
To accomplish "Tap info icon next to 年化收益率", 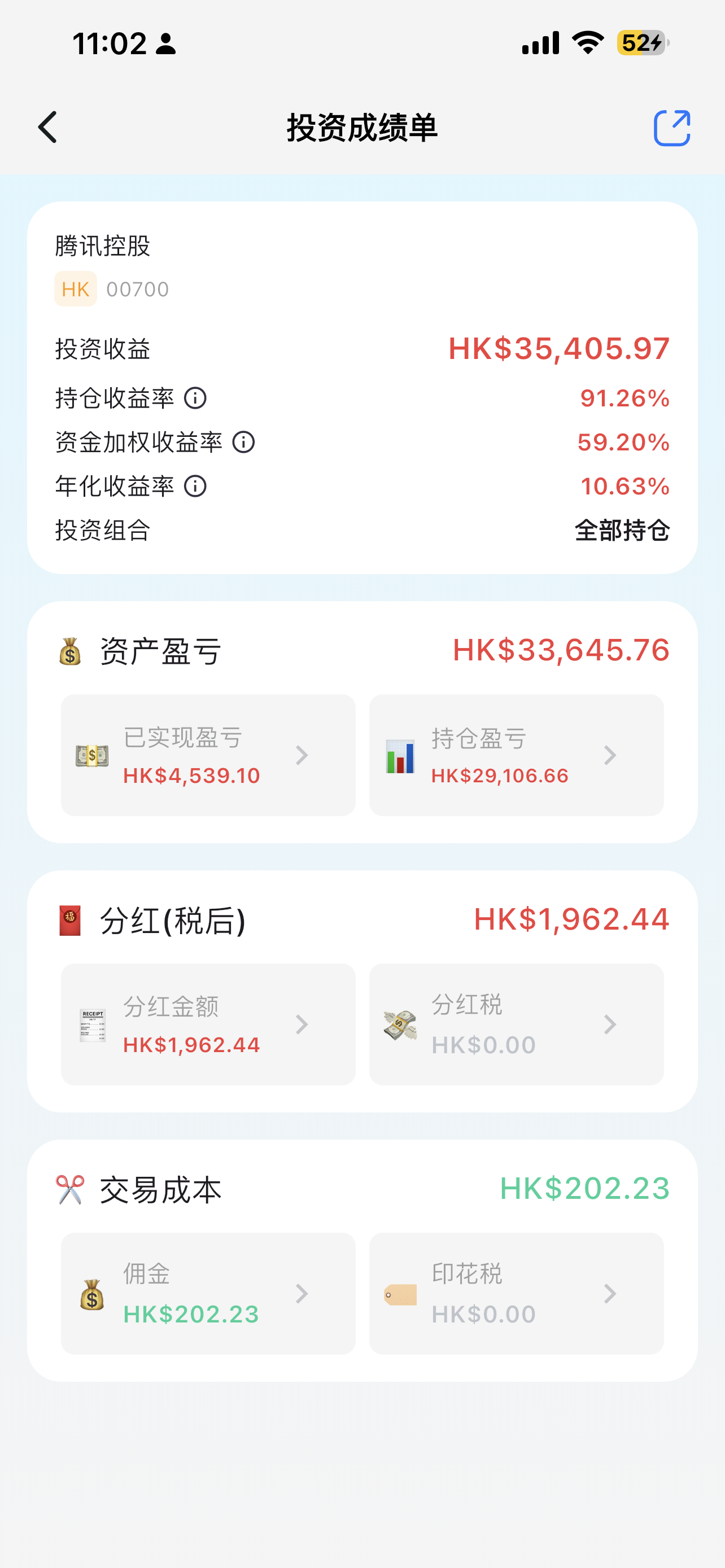I will pyautogui.click(x=195, y=487).
